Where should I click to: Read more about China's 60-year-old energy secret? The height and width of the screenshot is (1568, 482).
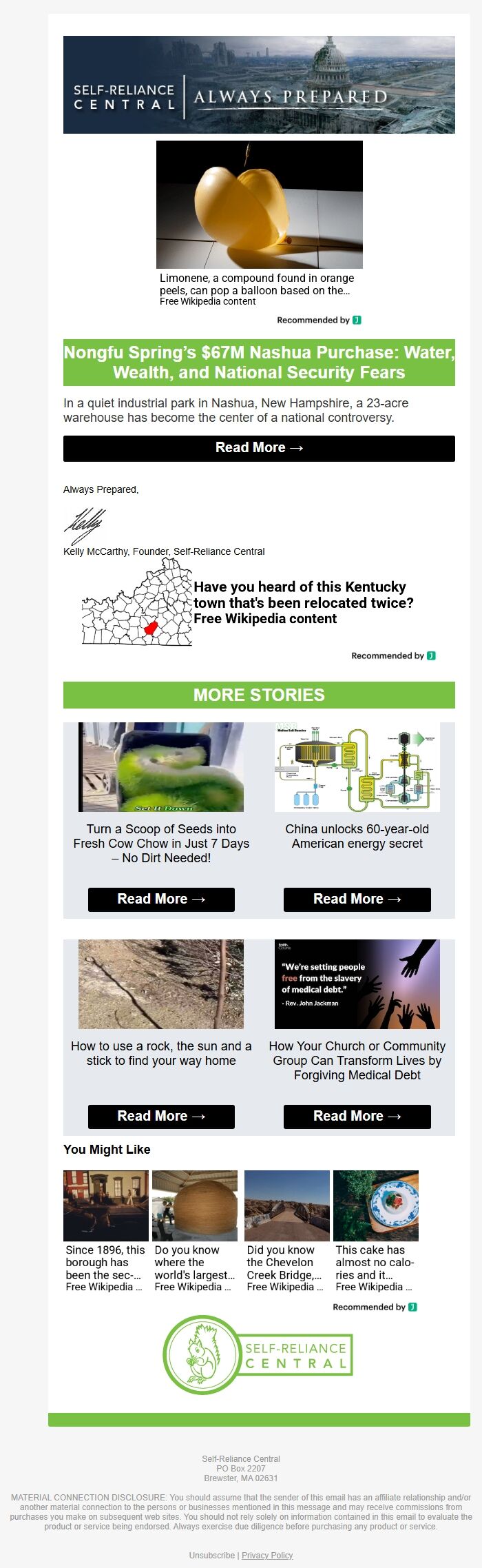coord(357,899)
